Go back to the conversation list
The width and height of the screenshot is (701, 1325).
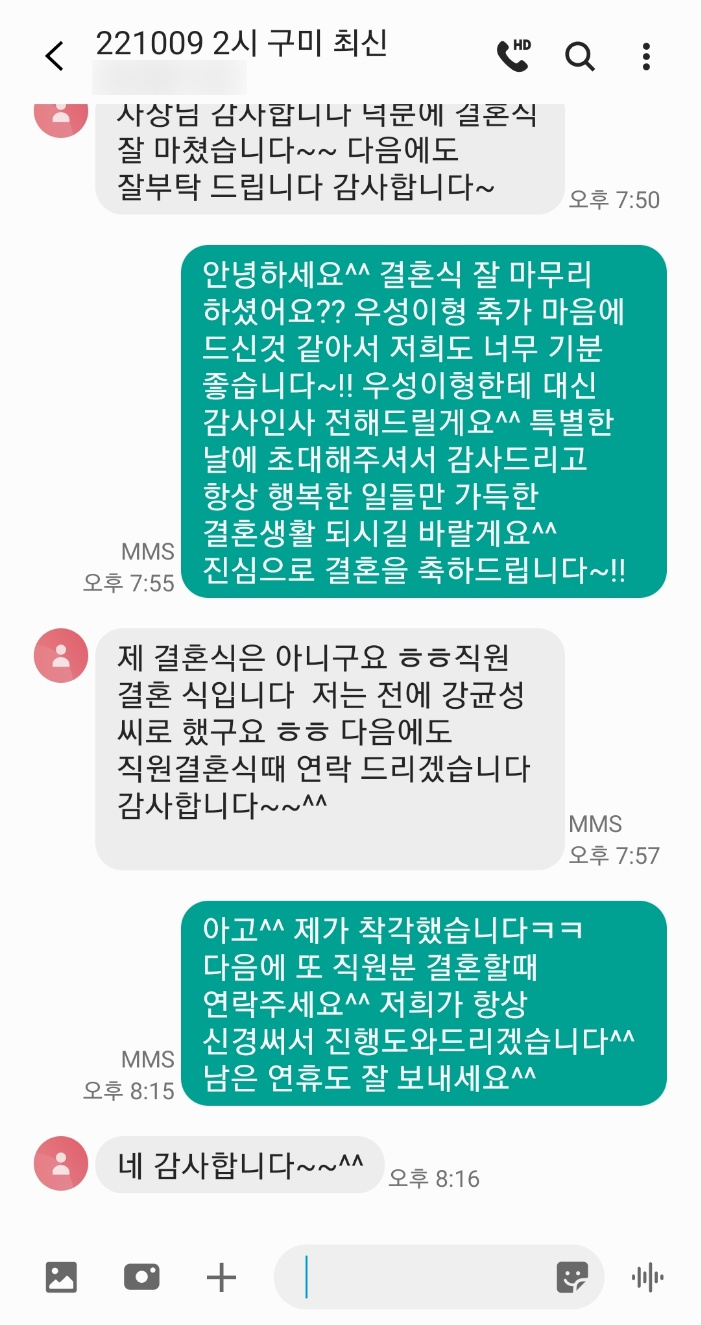[x=54, y=57]
